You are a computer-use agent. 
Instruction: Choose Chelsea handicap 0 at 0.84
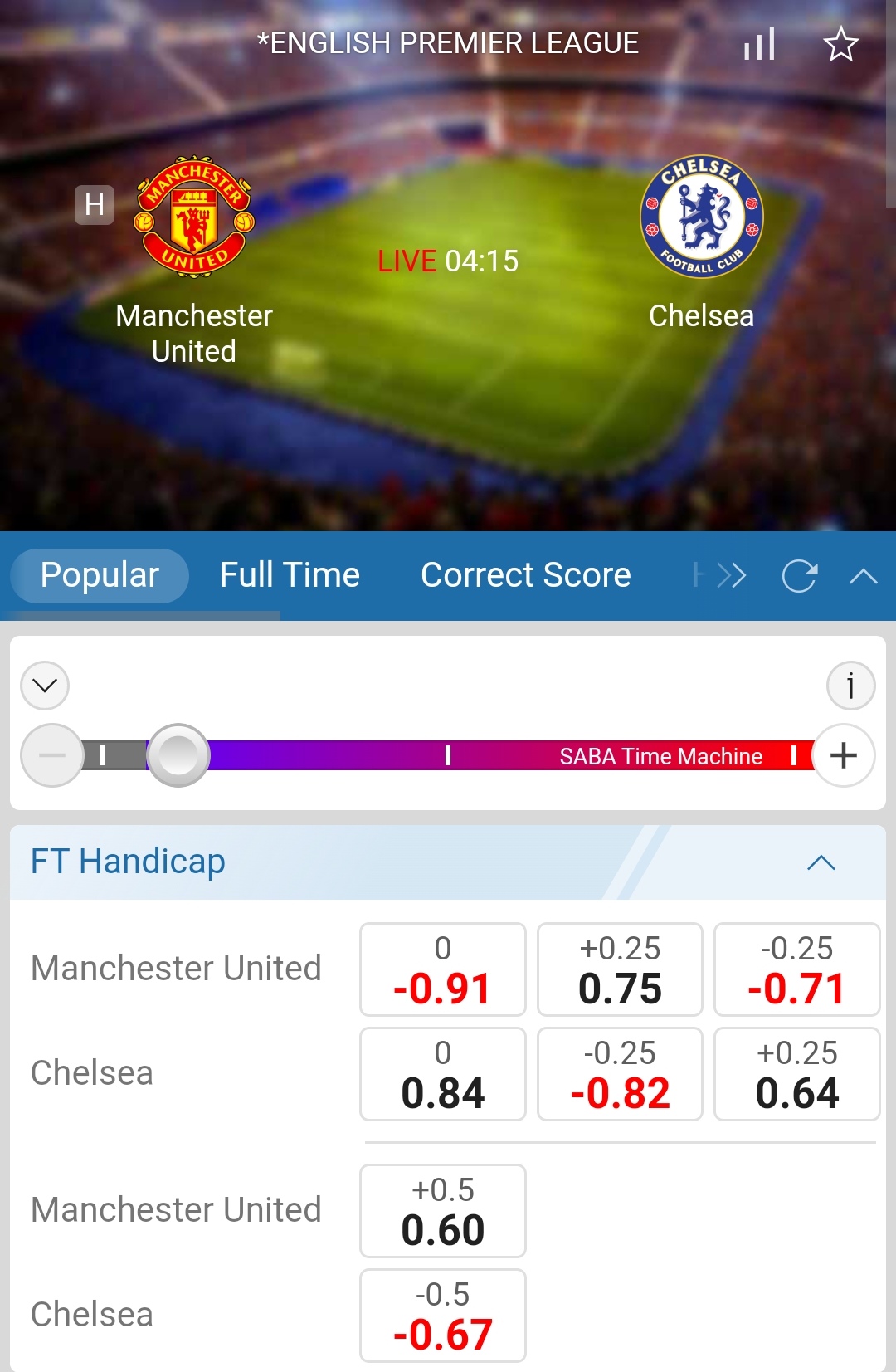(443, 1074)
